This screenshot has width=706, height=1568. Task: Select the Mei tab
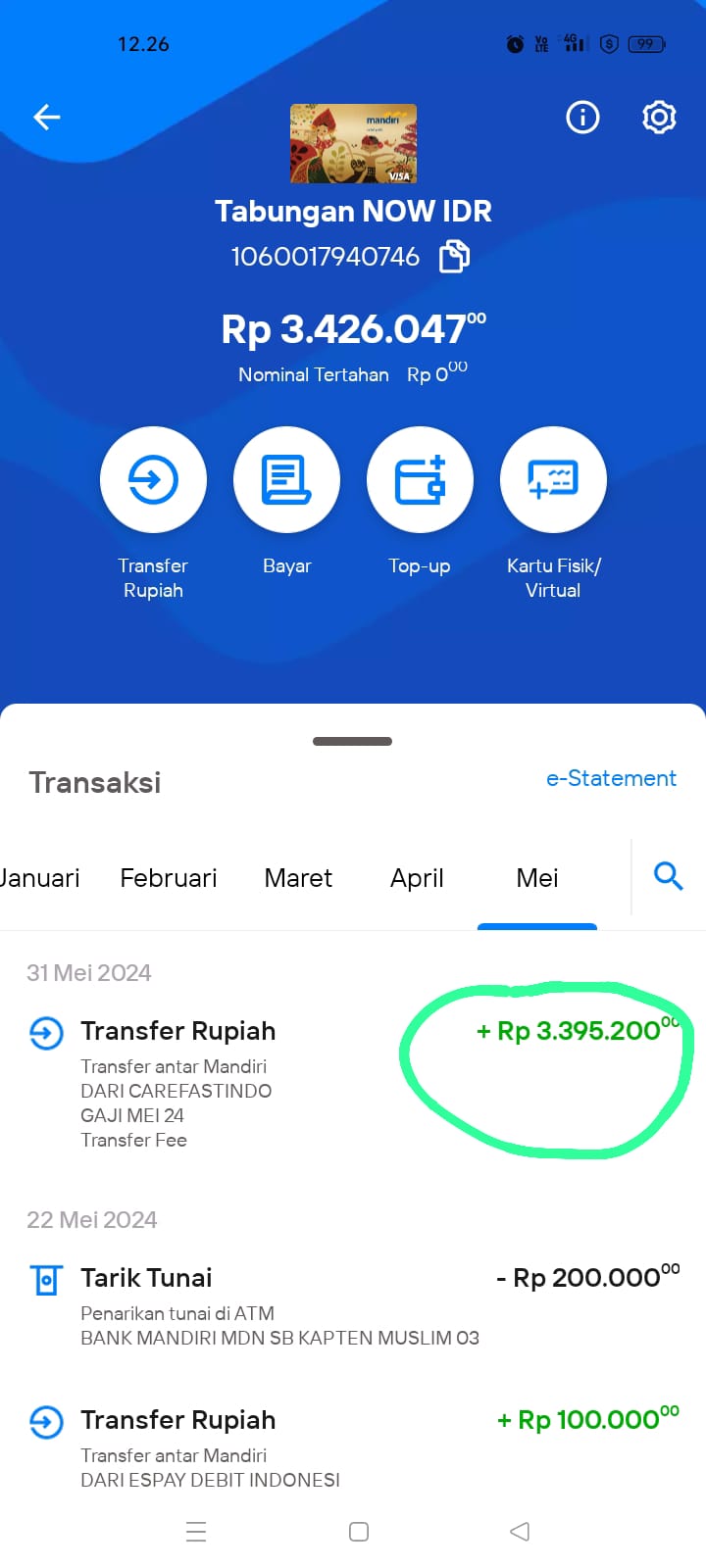point(537,878)
